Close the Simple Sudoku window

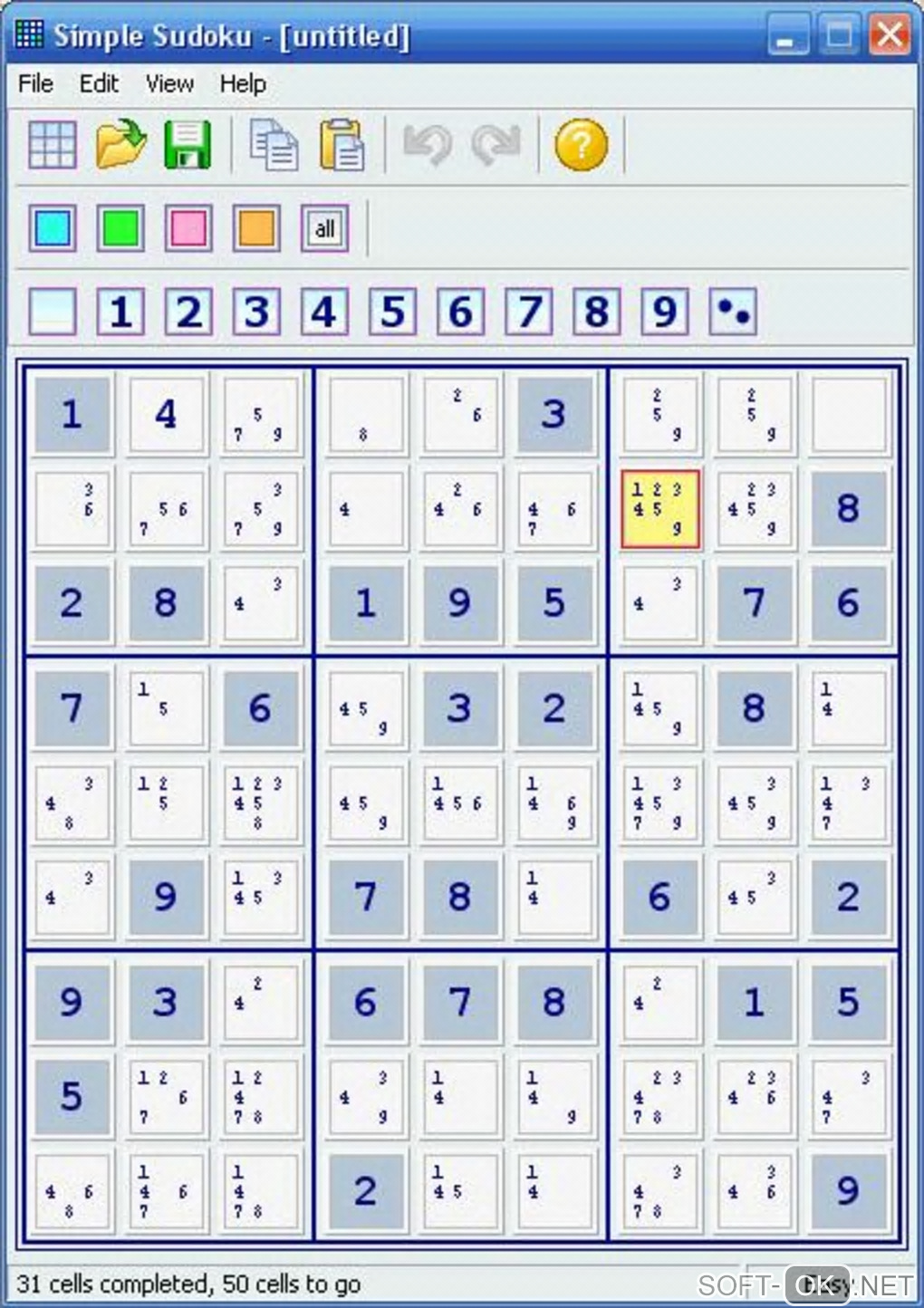tap(890, 36)
